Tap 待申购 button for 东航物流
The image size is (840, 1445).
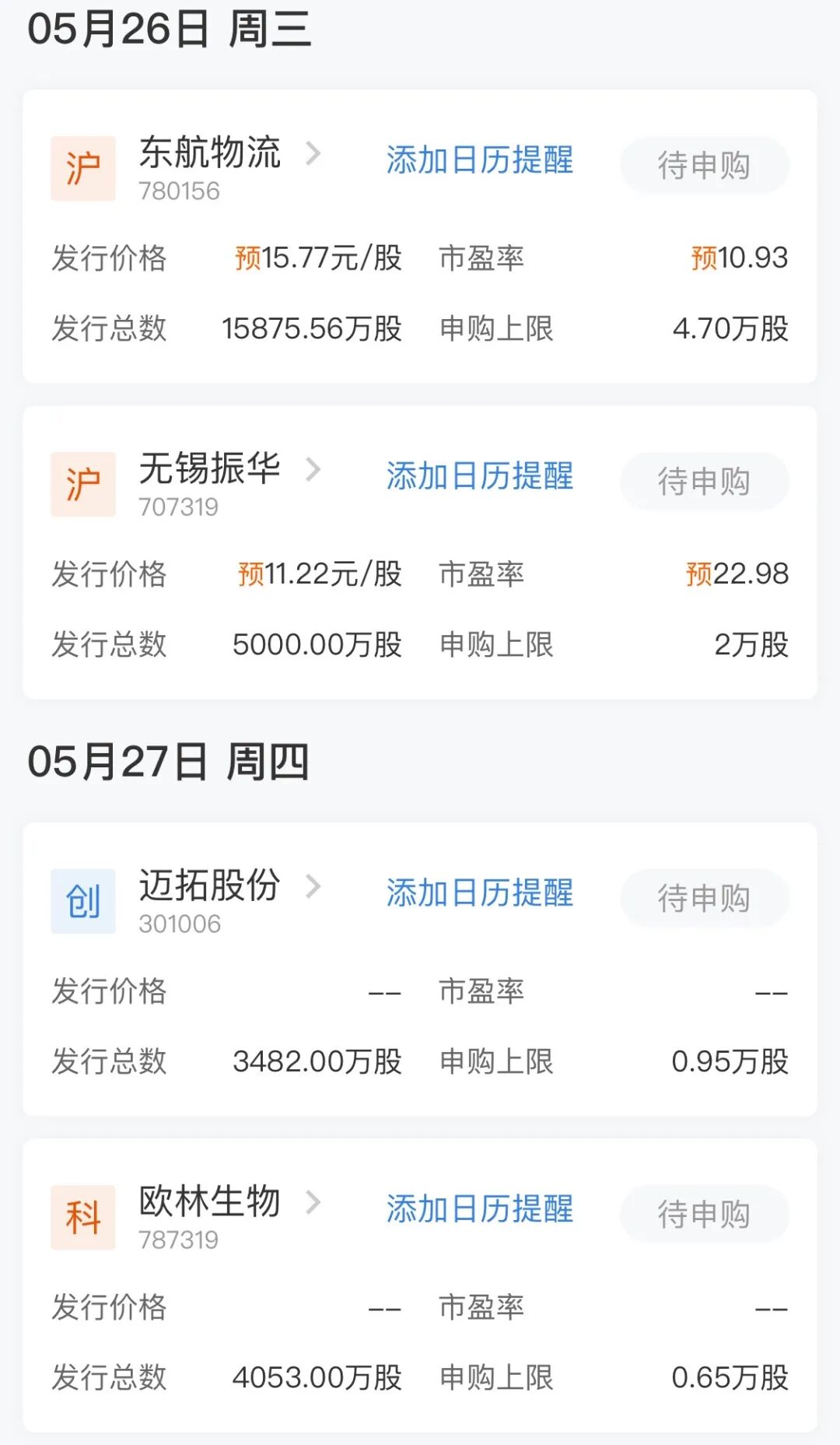(x=705, y=165)
